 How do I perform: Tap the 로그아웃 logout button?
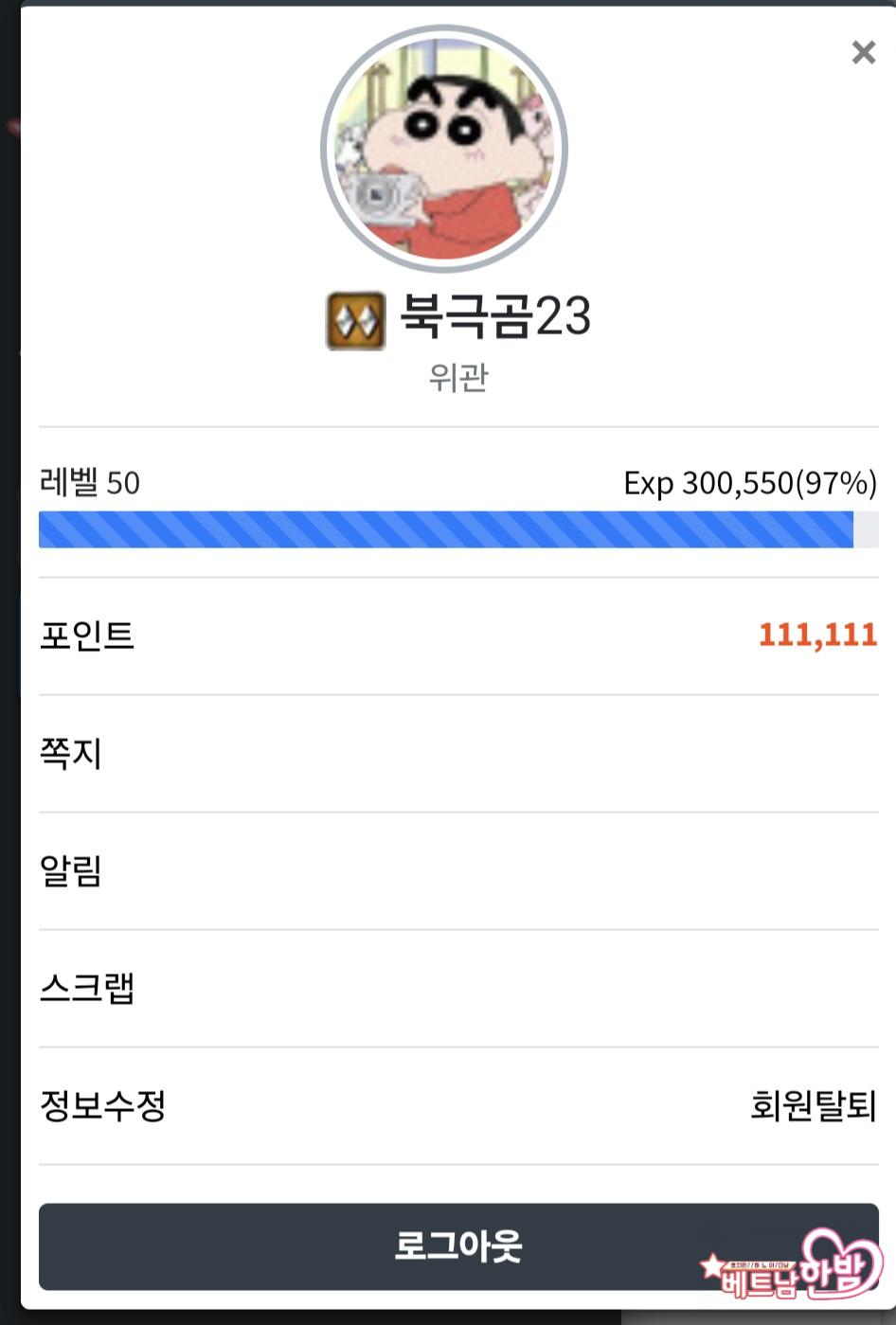[458, 1245]
